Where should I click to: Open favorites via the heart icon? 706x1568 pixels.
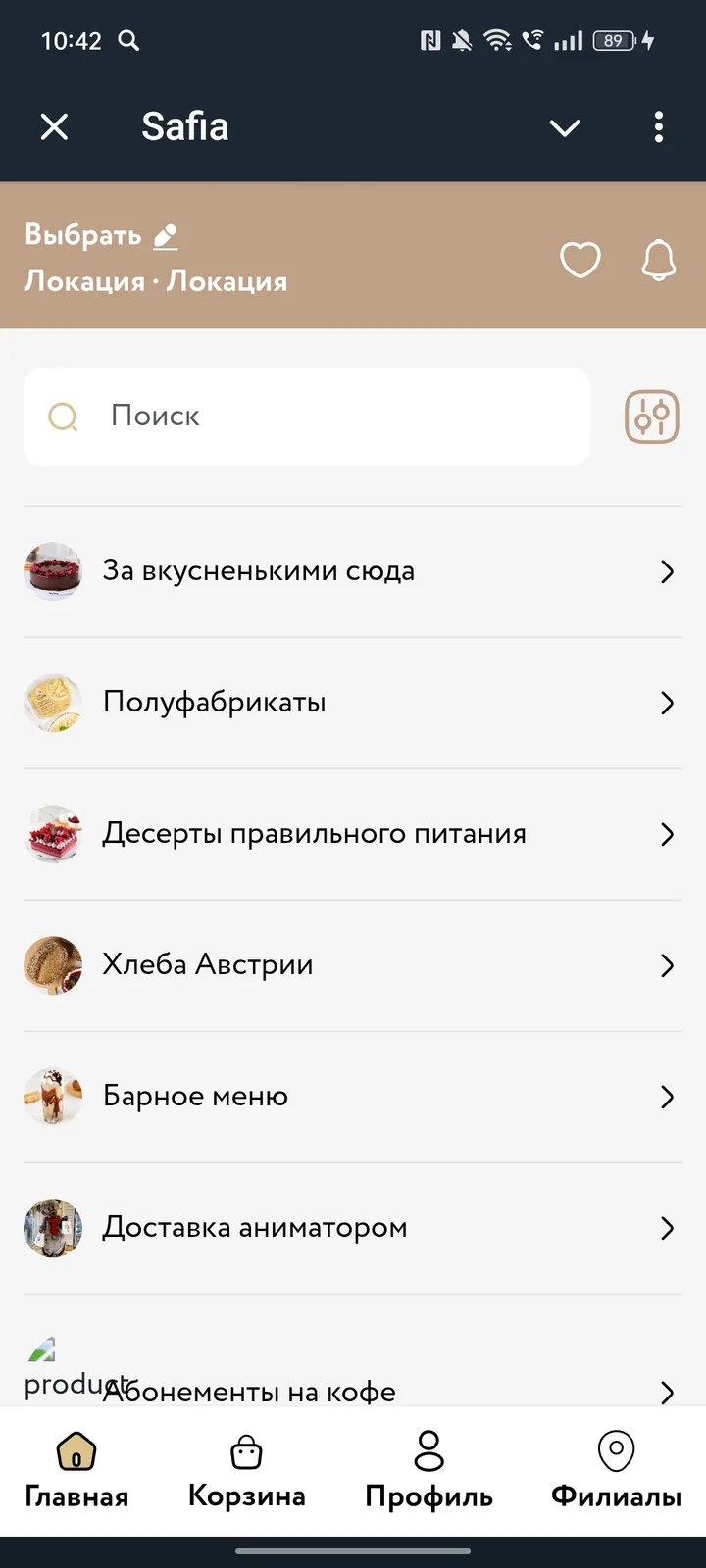coord(580,260)
